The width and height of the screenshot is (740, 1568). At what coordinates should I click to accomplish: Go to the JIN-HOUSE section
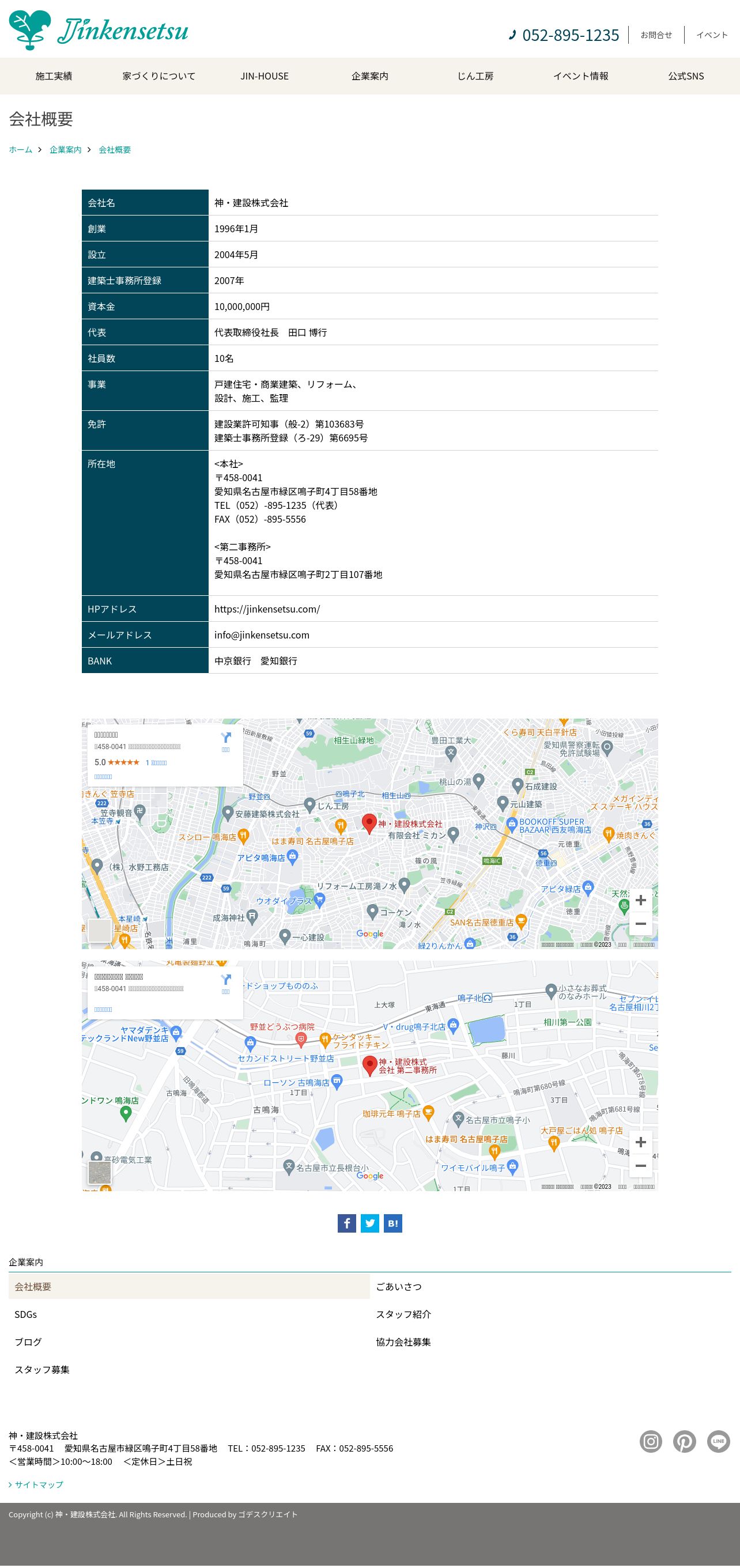pyautogui.click(x=264, y=76)
